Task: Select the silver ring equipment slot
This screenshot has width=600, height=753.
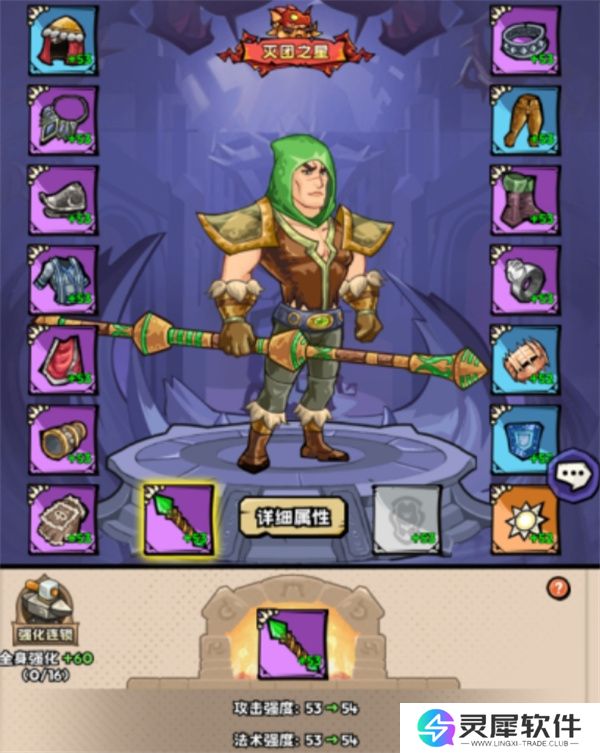Action: [x=524, y=279]
